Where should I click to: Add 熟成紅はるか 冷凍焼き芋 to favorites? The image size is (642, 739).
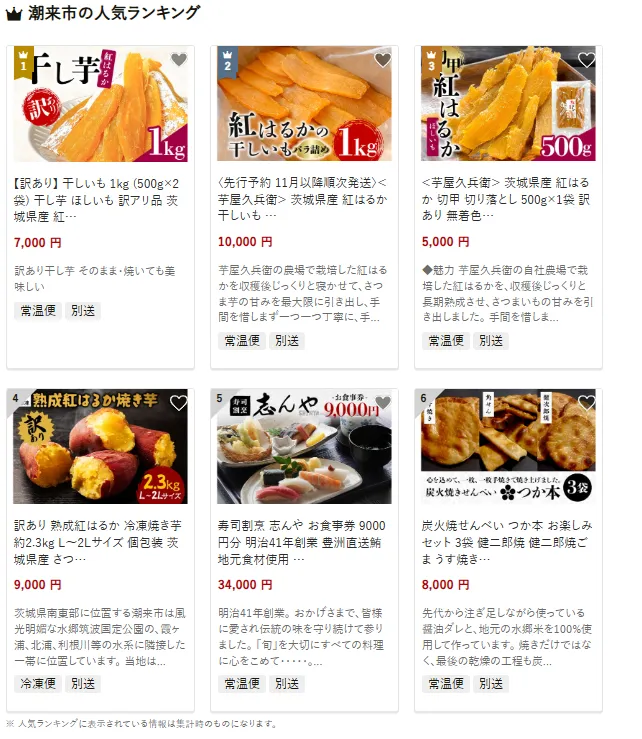tap(179, 403)
